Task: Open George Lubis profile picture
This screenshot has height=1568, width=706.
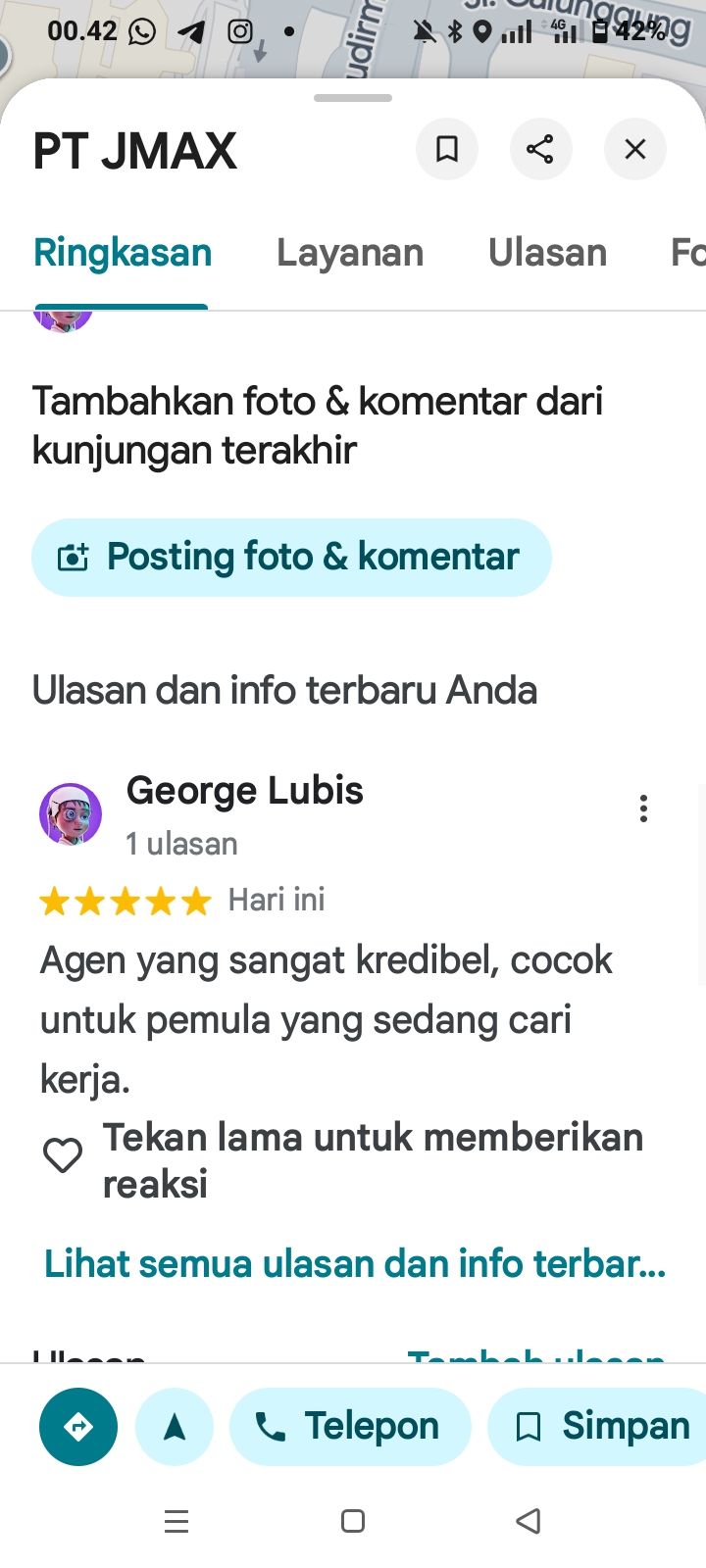Action: 71,813
